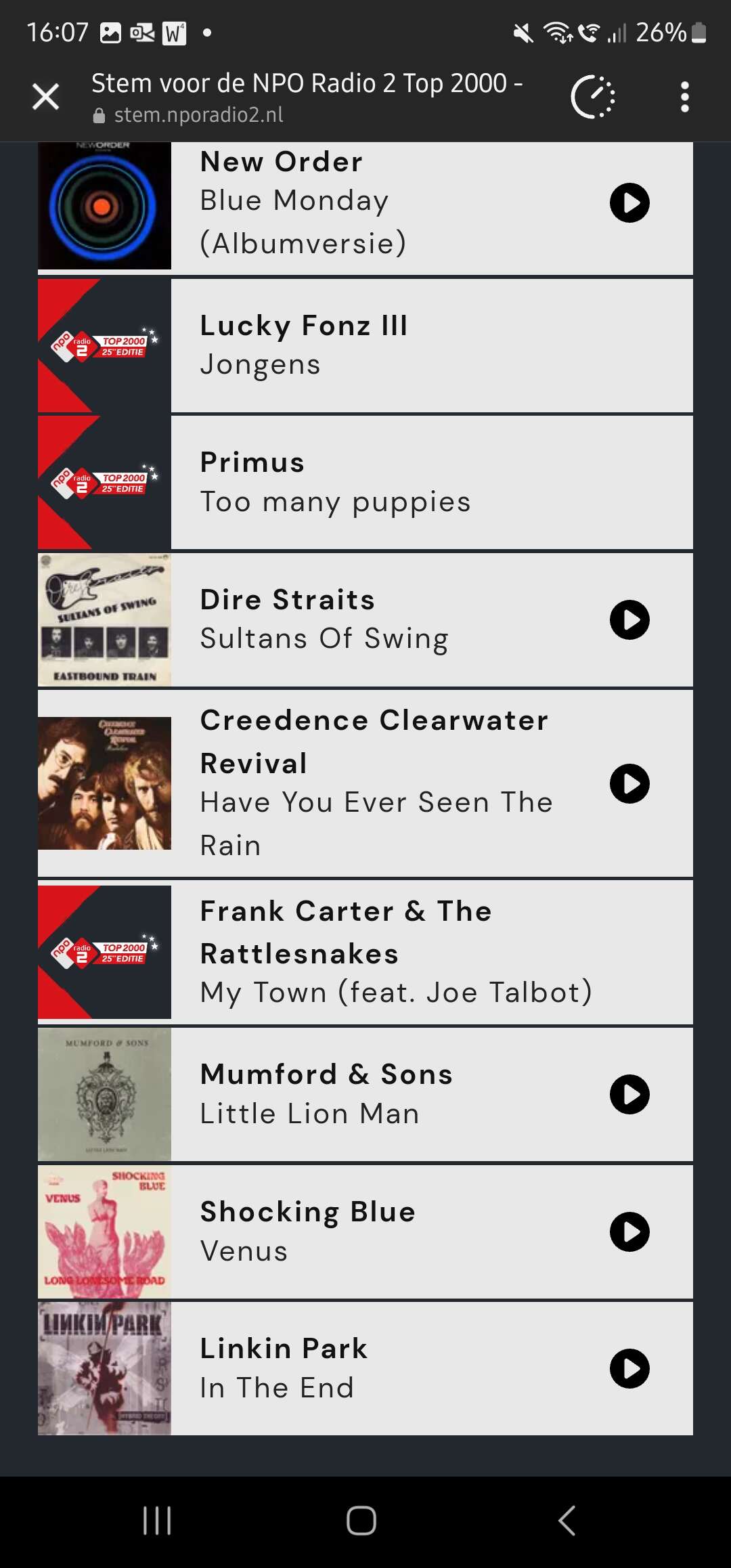Play the preview of Blue Monday
This screenshot has width=731, height=1568.
pos(629,203)
